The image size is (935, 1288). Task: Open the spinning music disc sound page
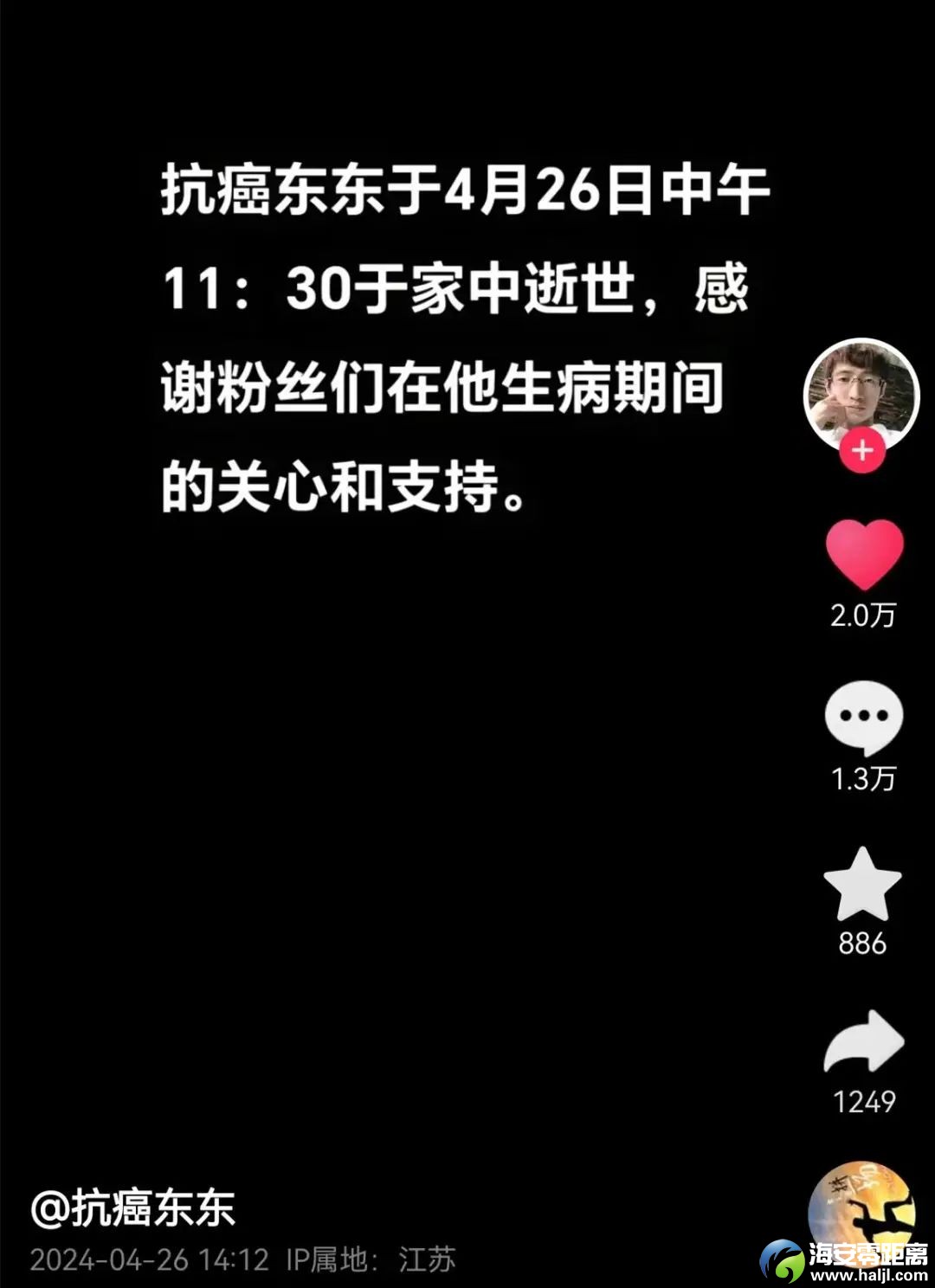pyautogui.click(x=860, y=1212)
